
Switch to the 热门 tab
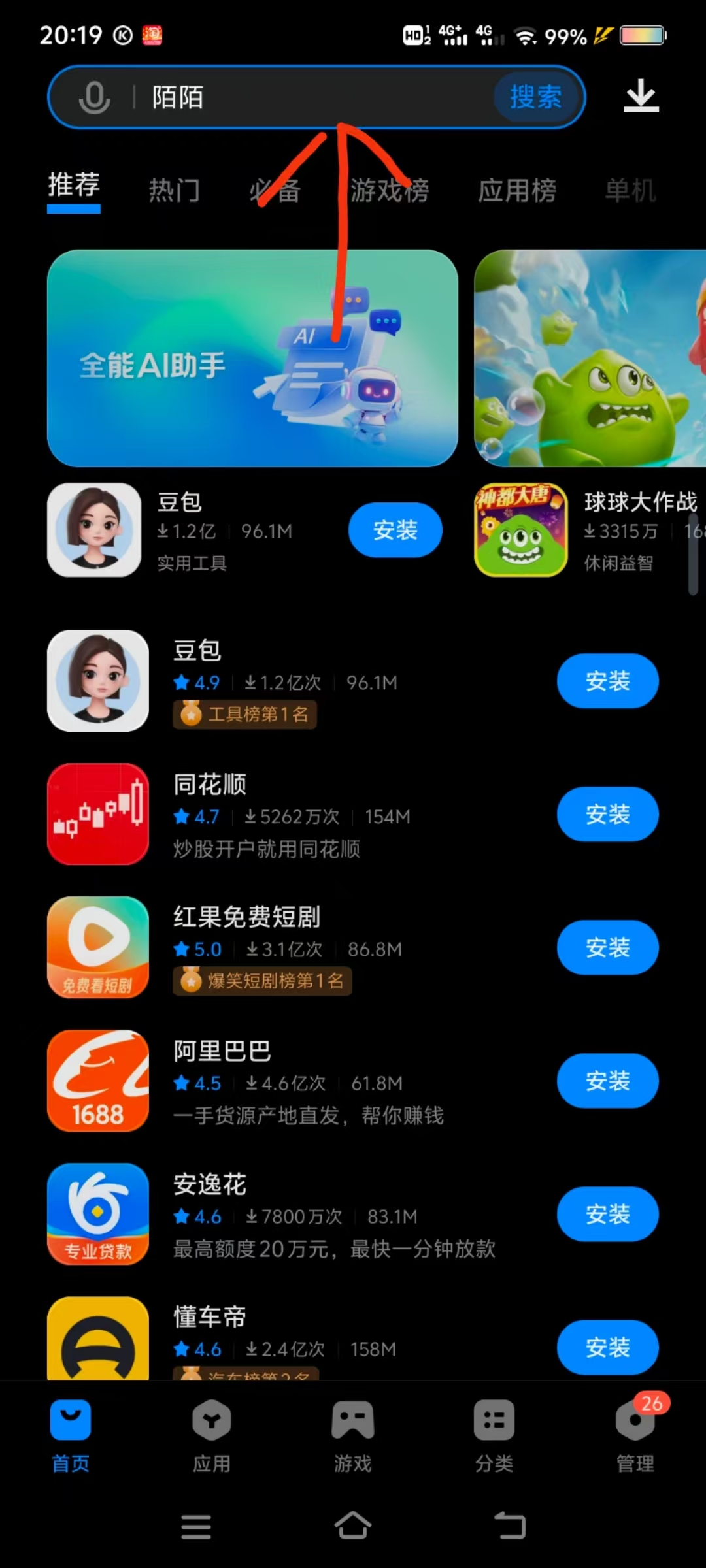coord(174,191)
